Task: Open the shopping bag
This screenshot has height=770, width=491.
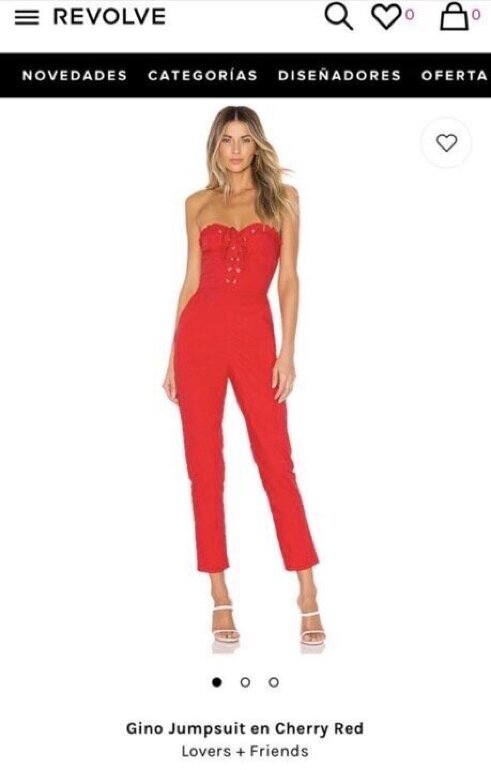Action: tap(454, 17)
